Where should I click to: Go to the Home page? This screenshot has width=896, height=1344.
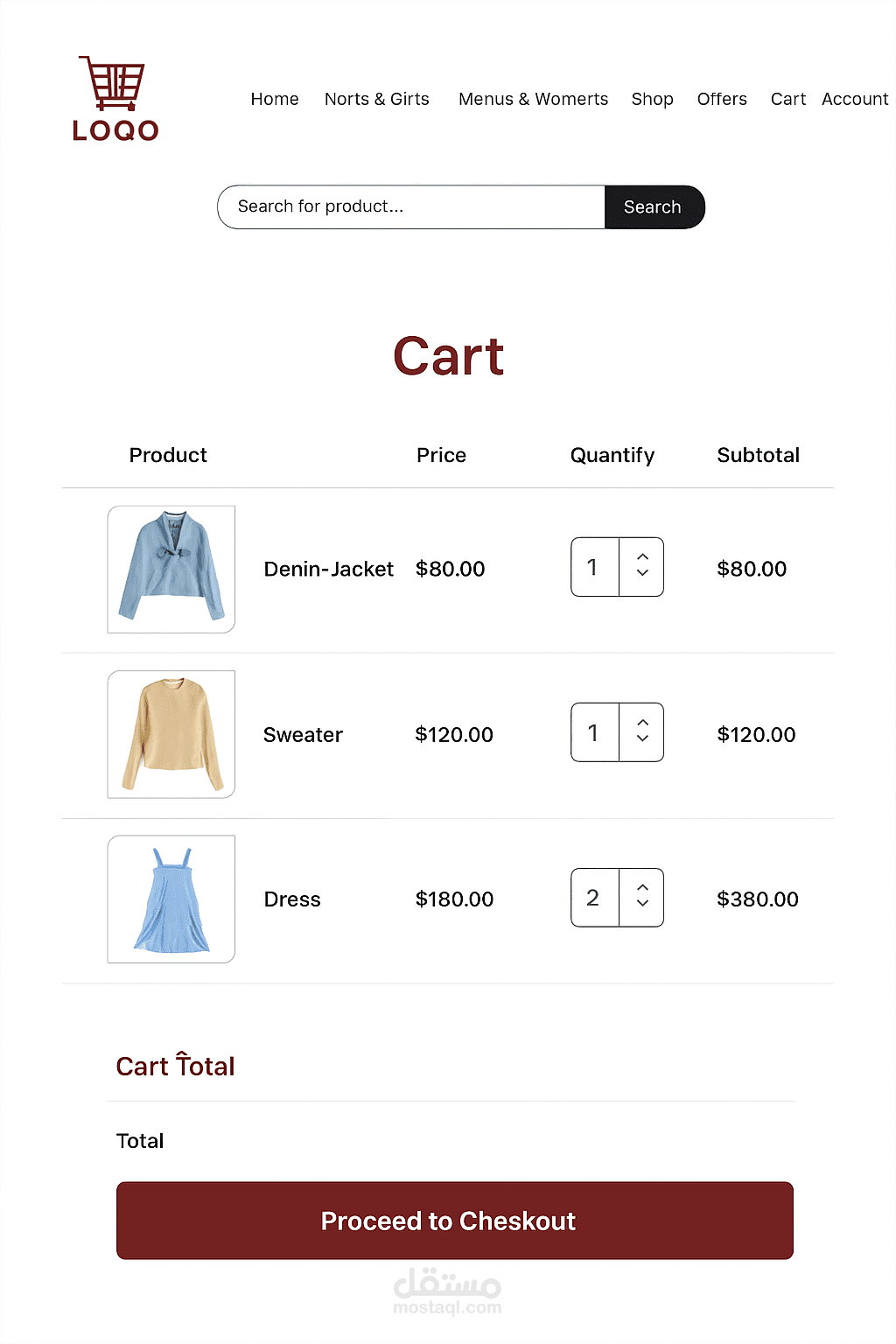275,99
